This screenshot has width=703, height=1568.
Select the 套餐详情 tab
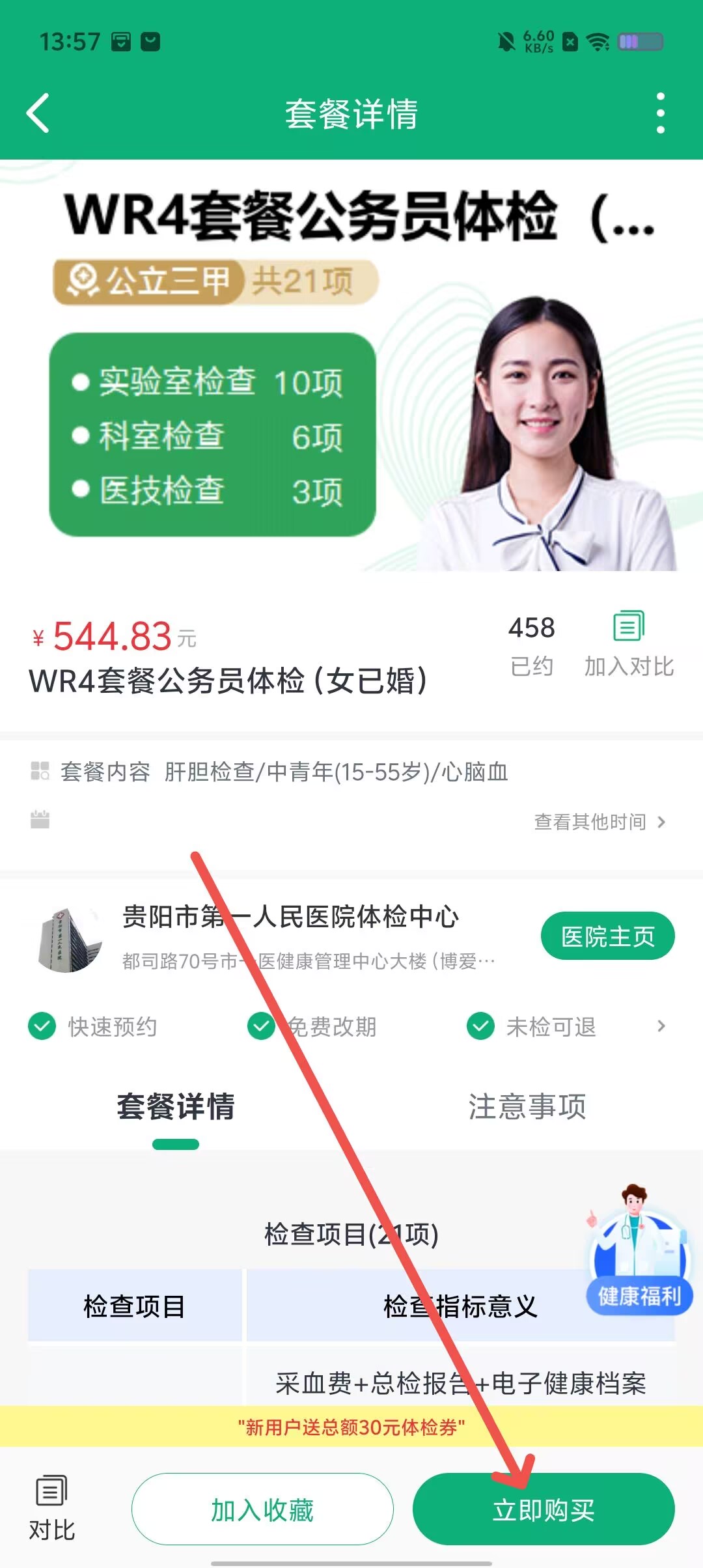pyautogui.click(x=176, y=1107)
